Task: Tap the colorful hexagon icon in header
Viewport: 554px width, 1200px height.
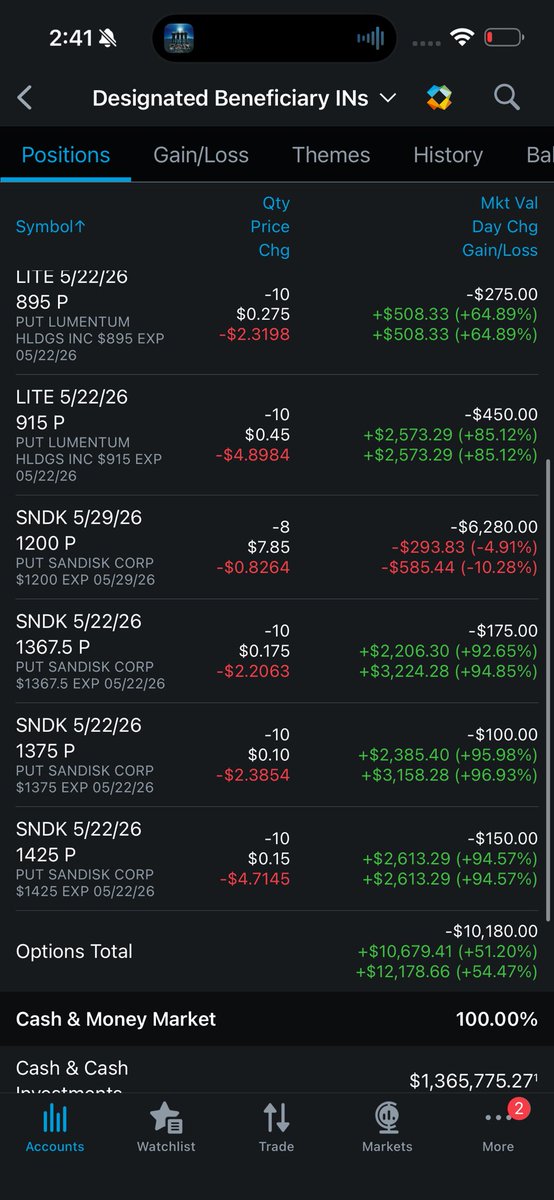Action: (439, 98)
